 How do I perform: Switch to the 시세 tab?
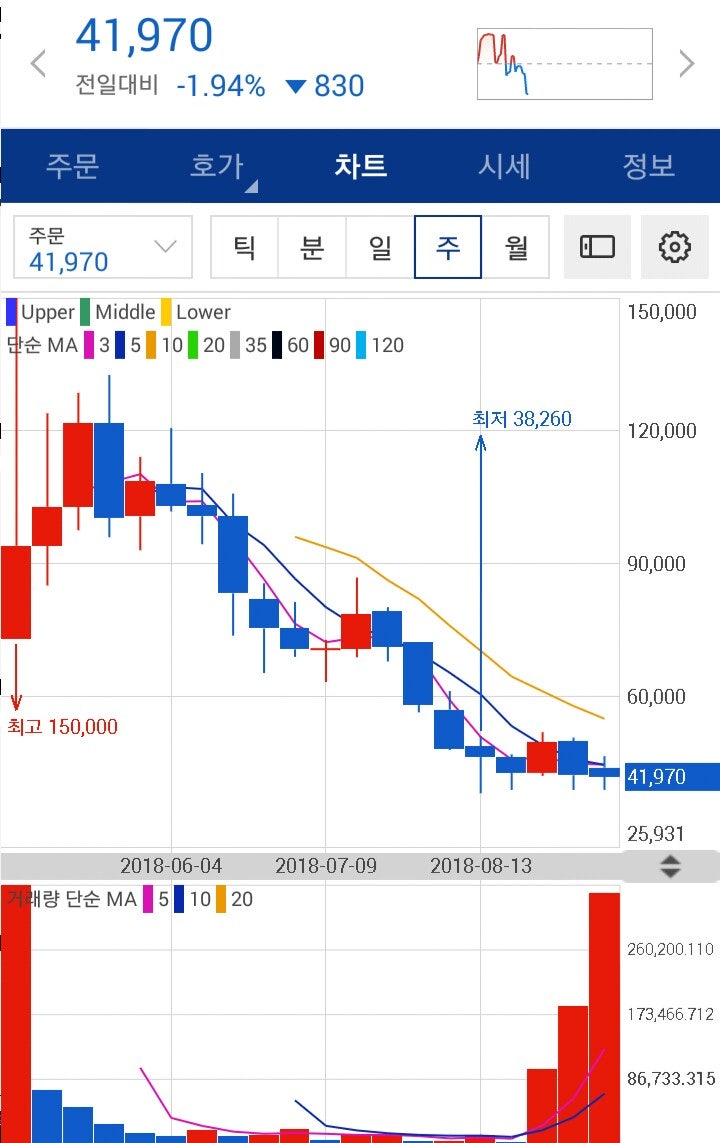(x=504, y=167)
